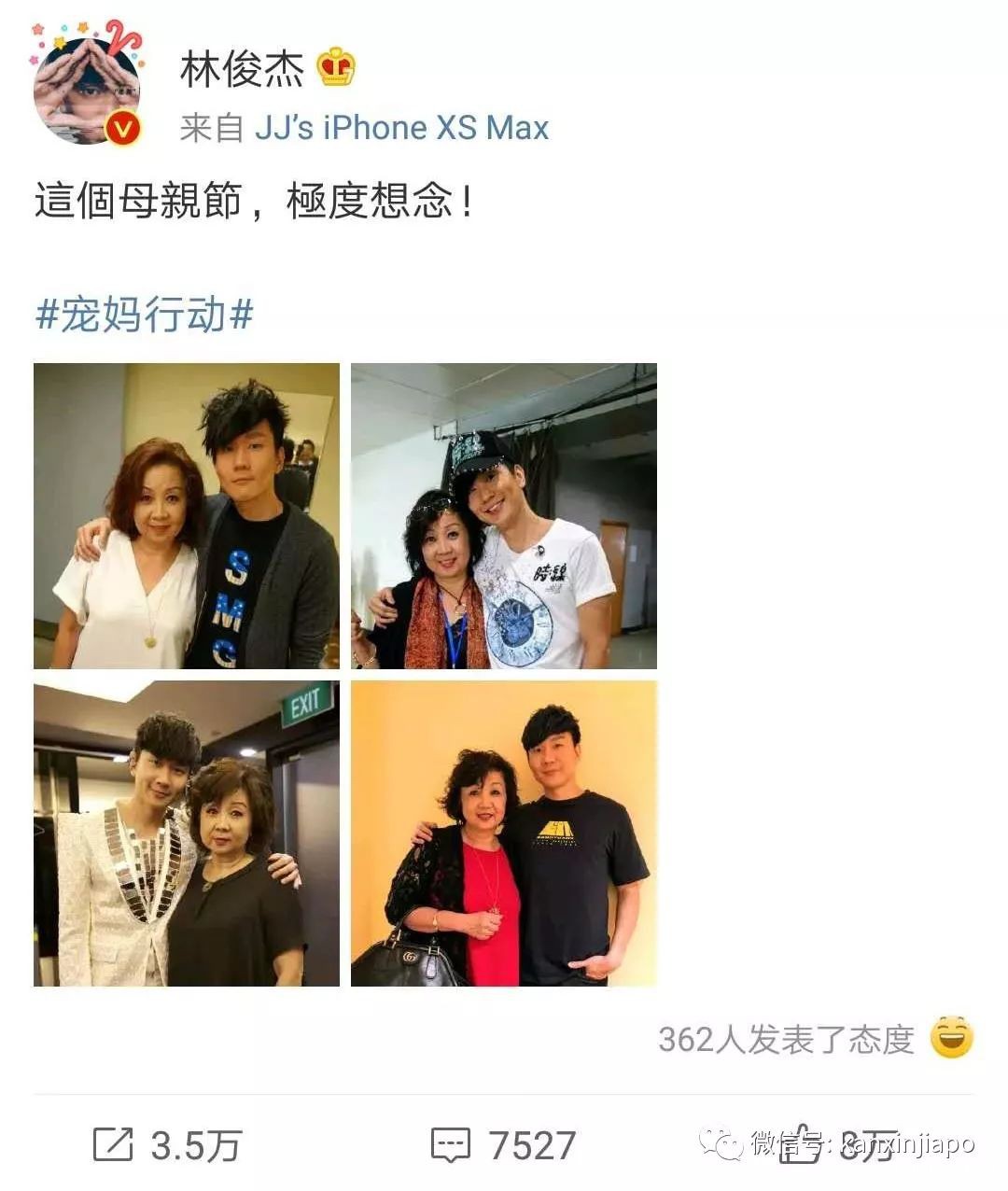View the photo with the SMG black shirt

187,516
